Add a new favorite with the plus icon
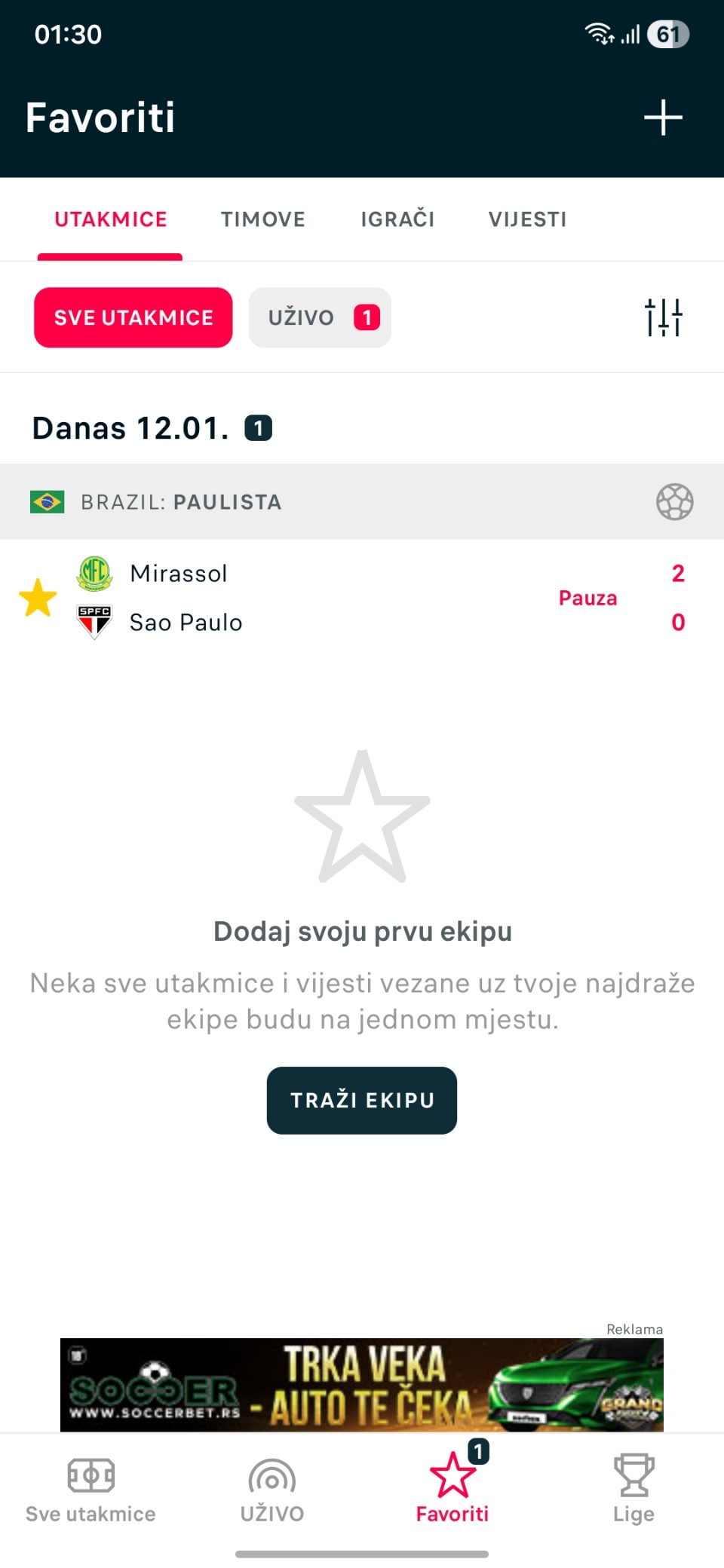This screenshot has height=1568, width=724. click(x=663, y=118)
